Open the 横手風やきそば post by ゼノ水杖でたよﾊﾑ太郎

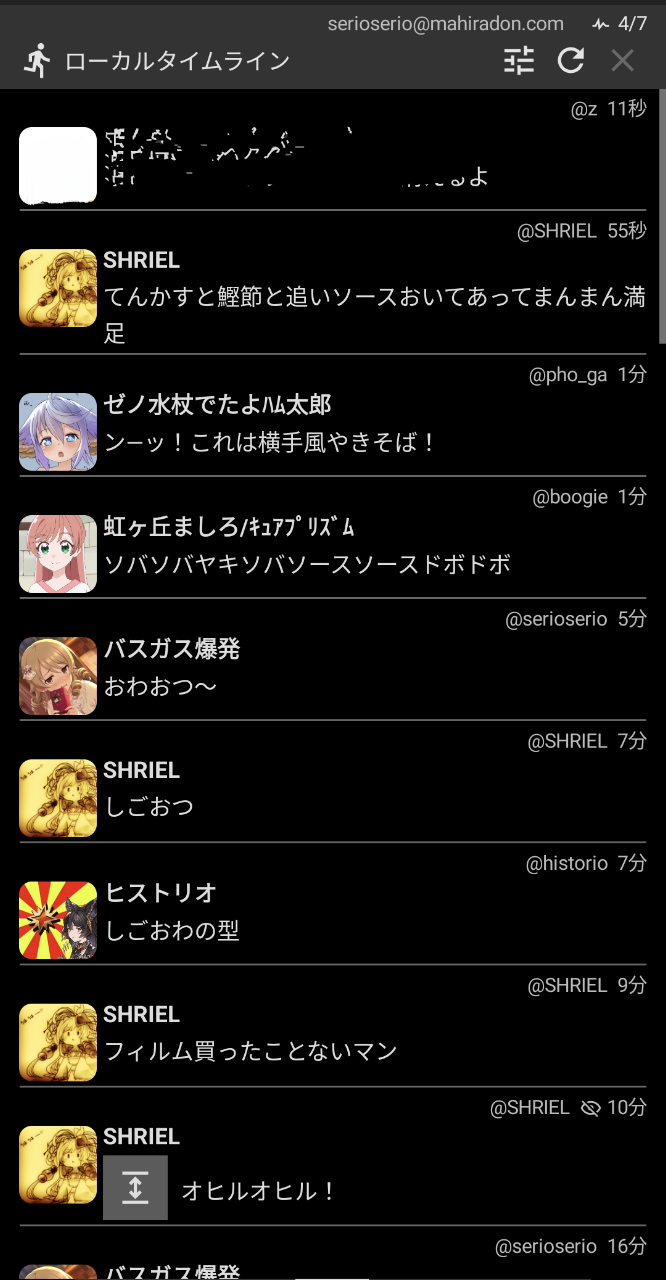[x=271, y=442]
